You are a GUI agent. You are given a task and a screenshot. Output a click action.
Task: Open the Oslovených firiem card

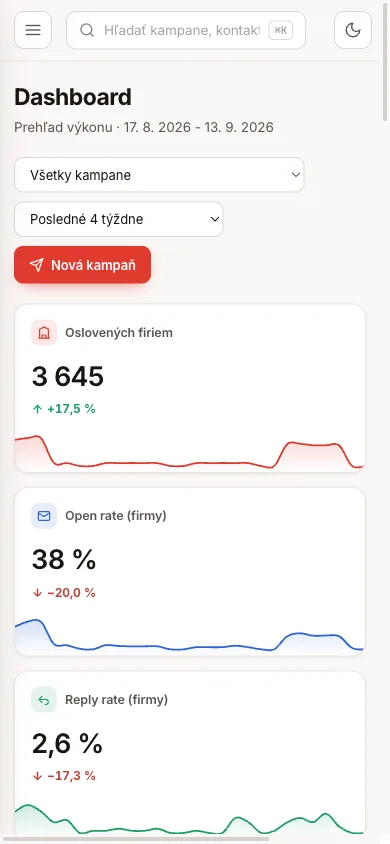(x=190, y=388)
